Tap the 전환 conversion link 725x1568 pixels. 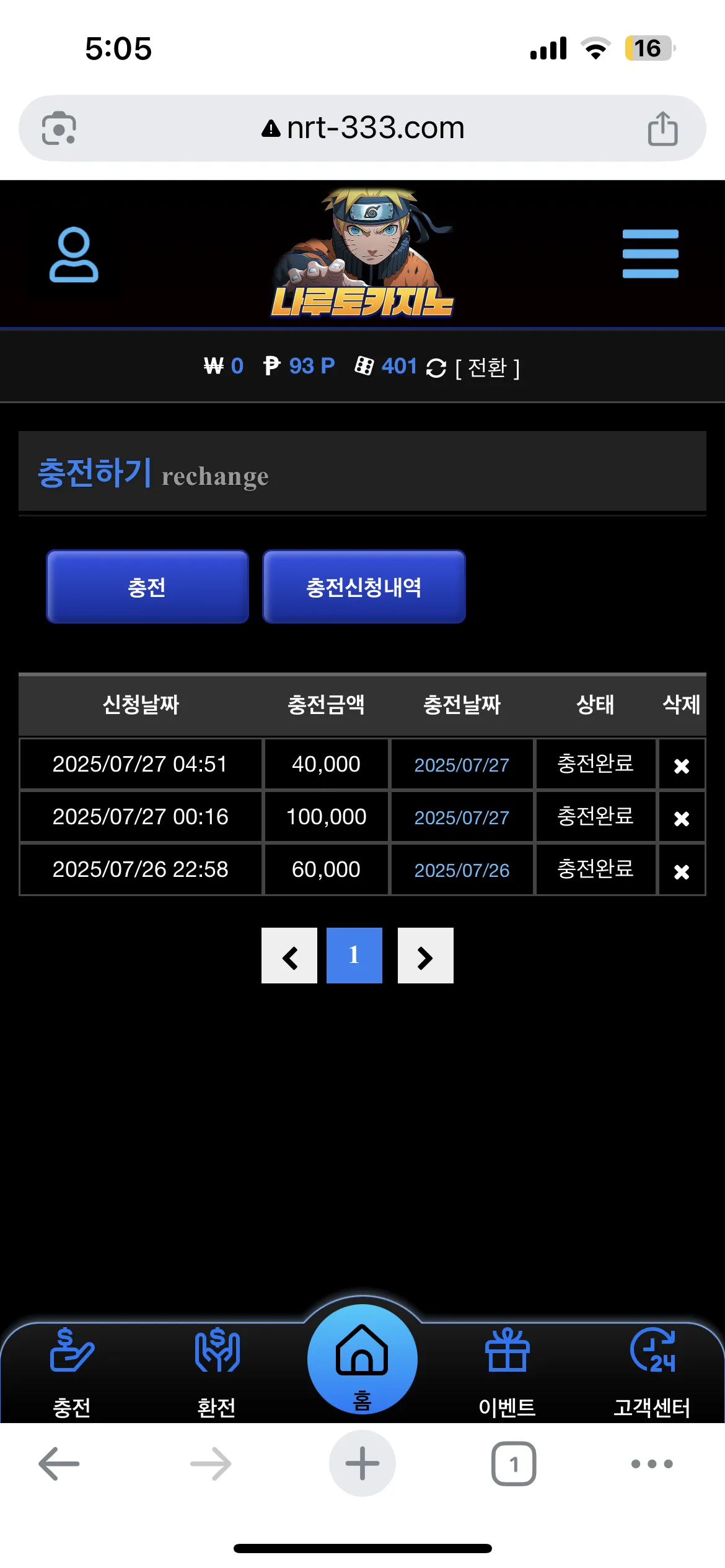click(488, 368)
